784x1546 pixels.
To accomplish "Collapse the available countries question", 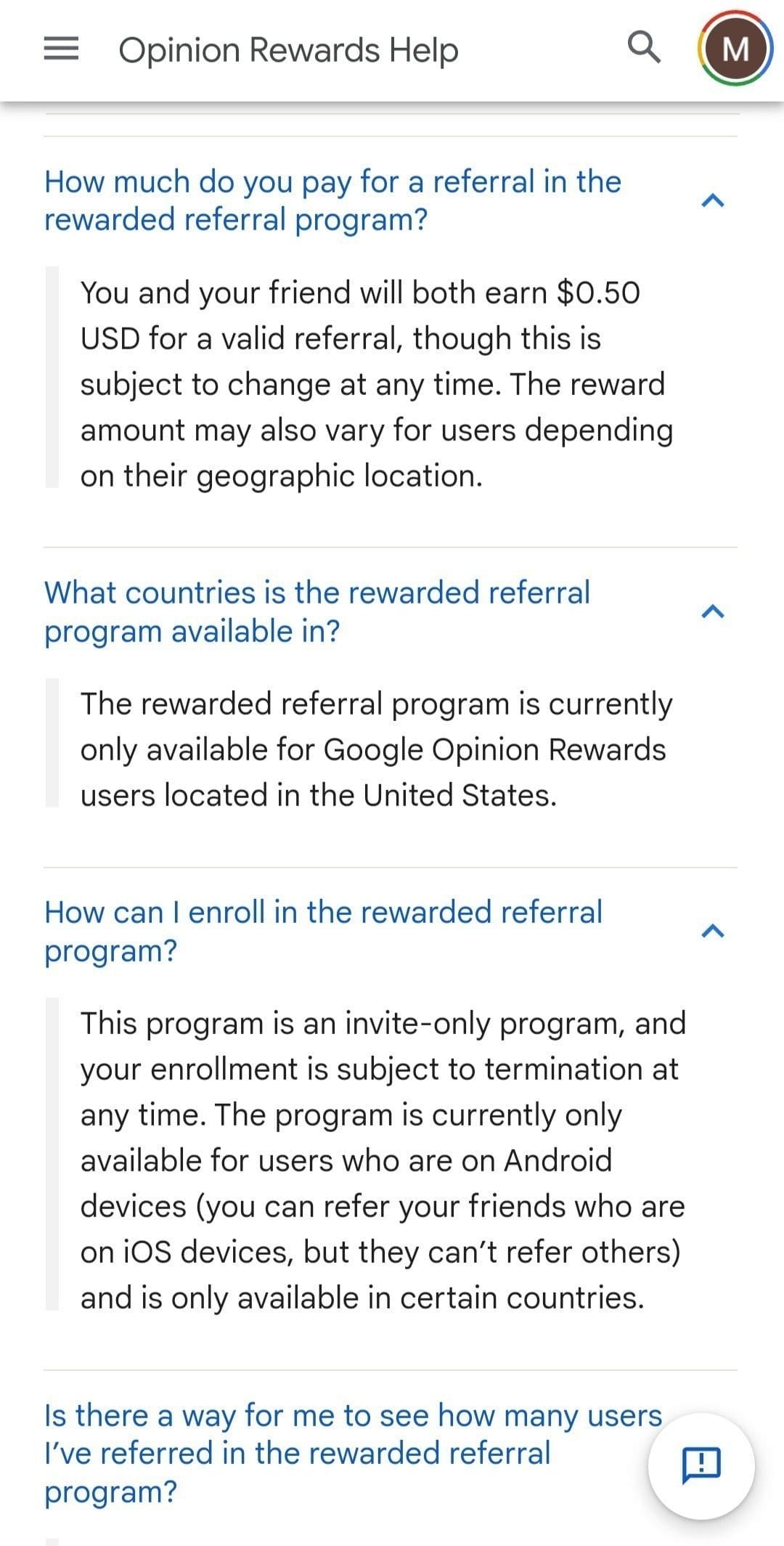I will (391, 611).
